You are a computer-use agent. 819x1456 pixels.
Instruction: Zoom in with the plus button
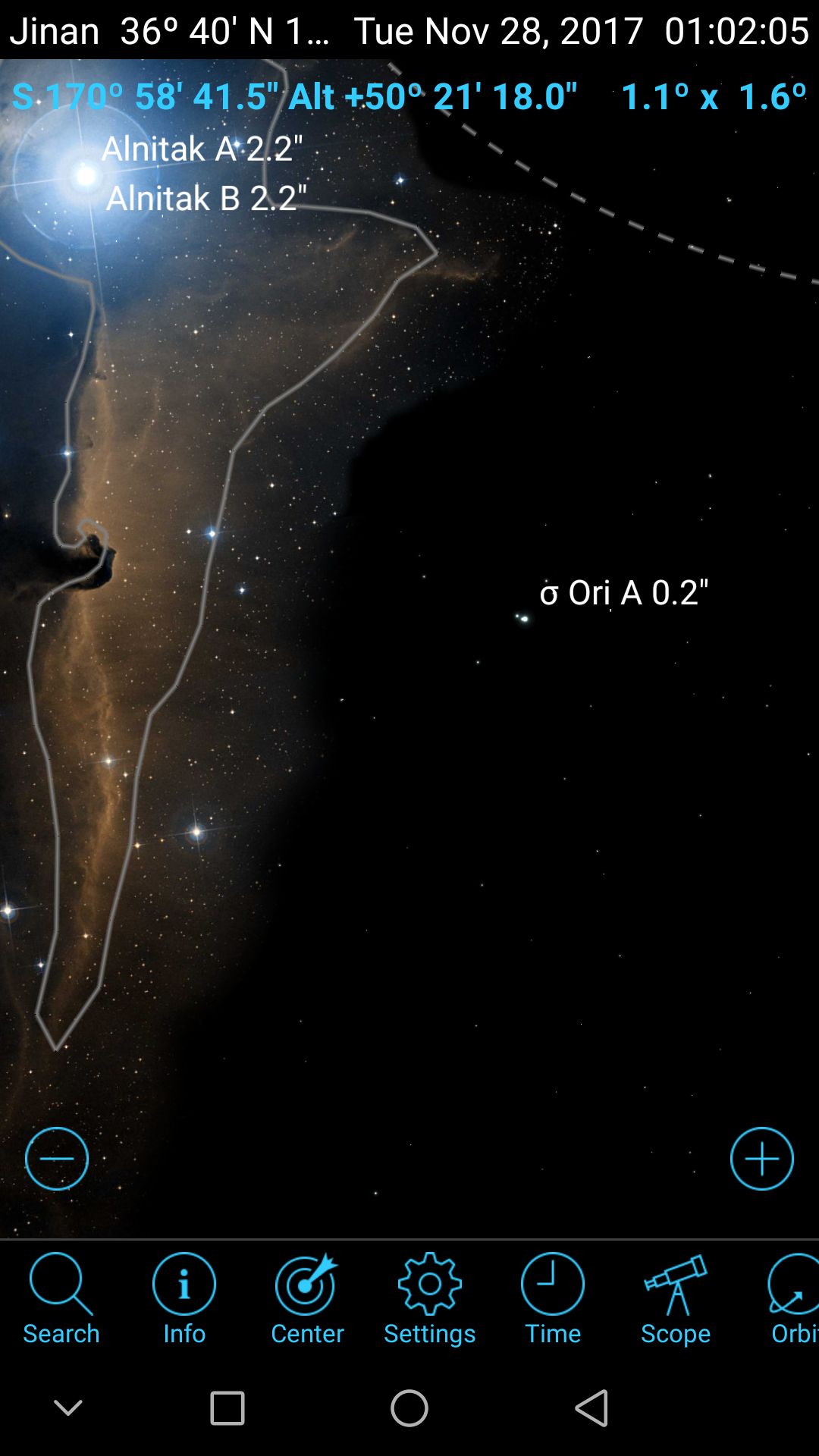pyautogui.click(x=761, y=1159)
